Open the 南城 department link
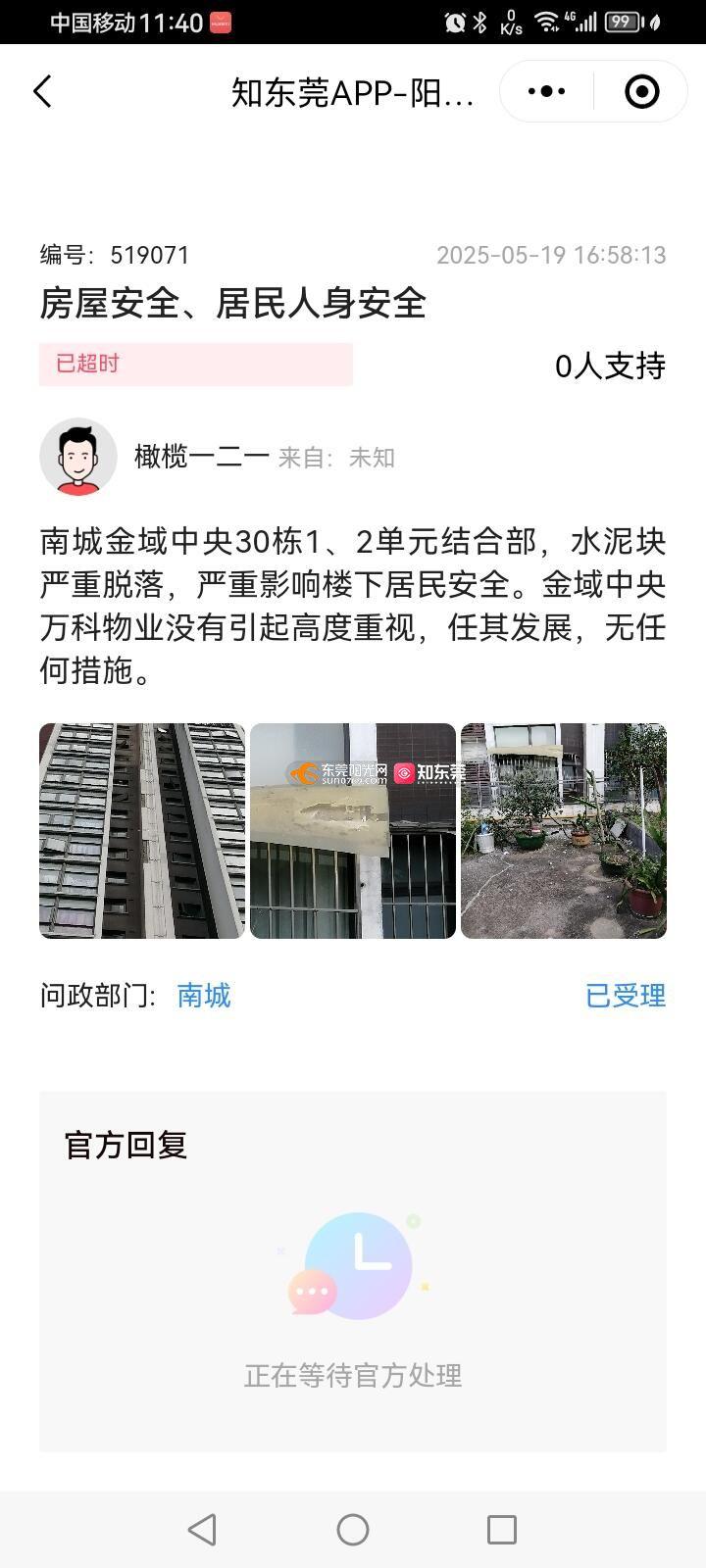Screen dimensions: 706x1568 click(204, 996)
